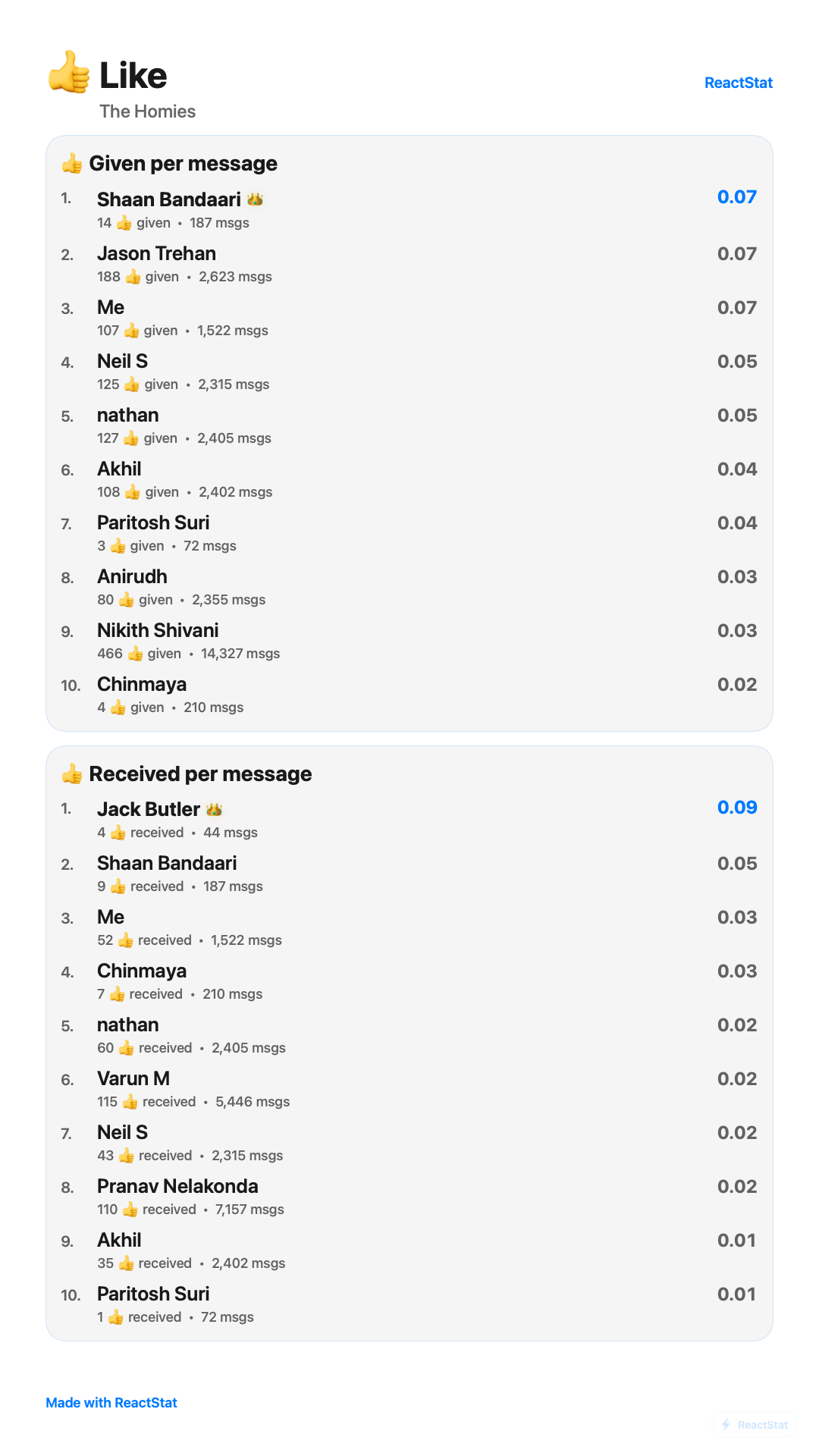The image size is (819, 1456).
Task: Click the Like title text
Action: [x=133, y=75]
